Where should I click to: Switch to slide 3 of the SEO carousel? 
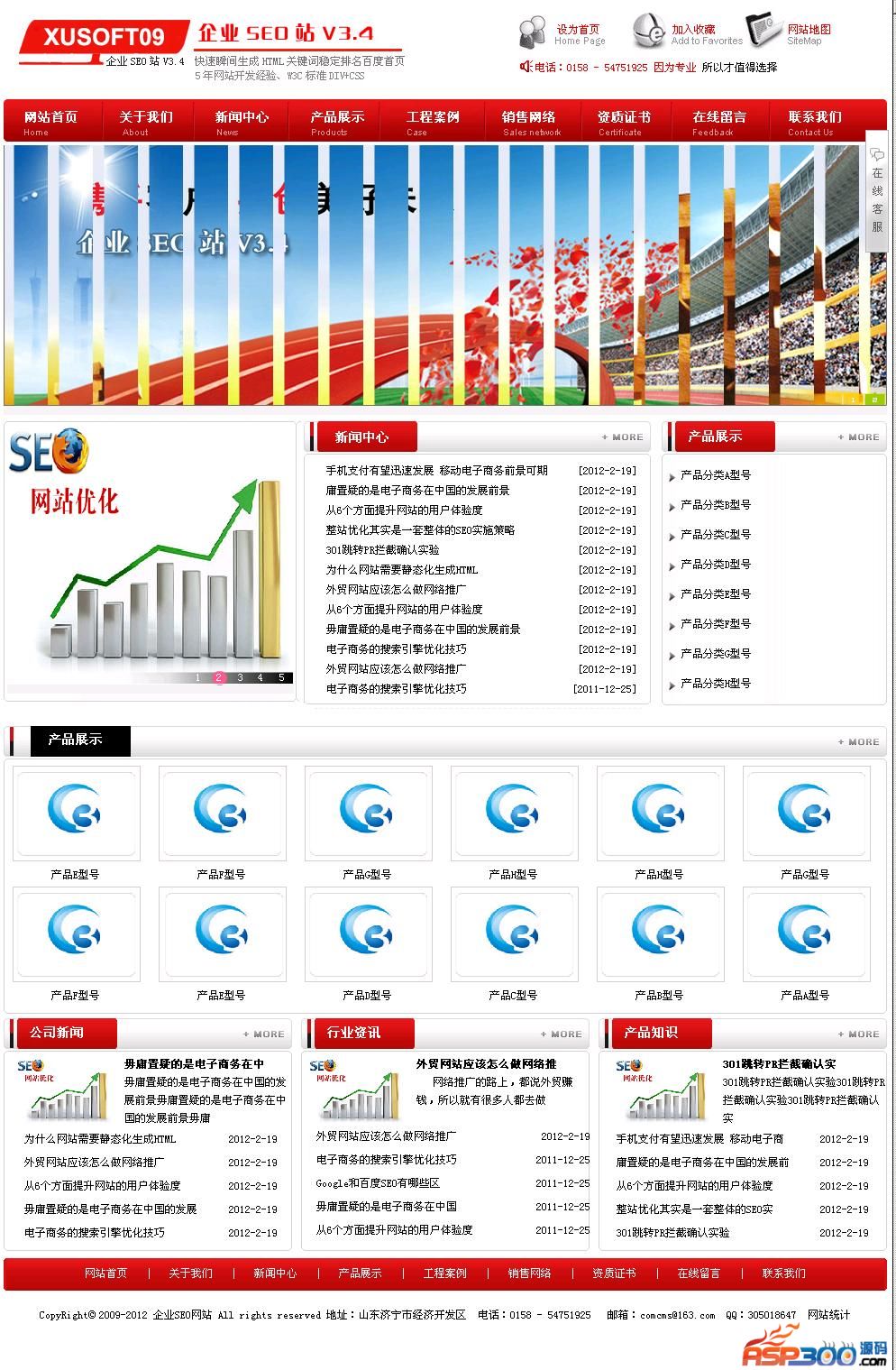[x=240, y=677]
